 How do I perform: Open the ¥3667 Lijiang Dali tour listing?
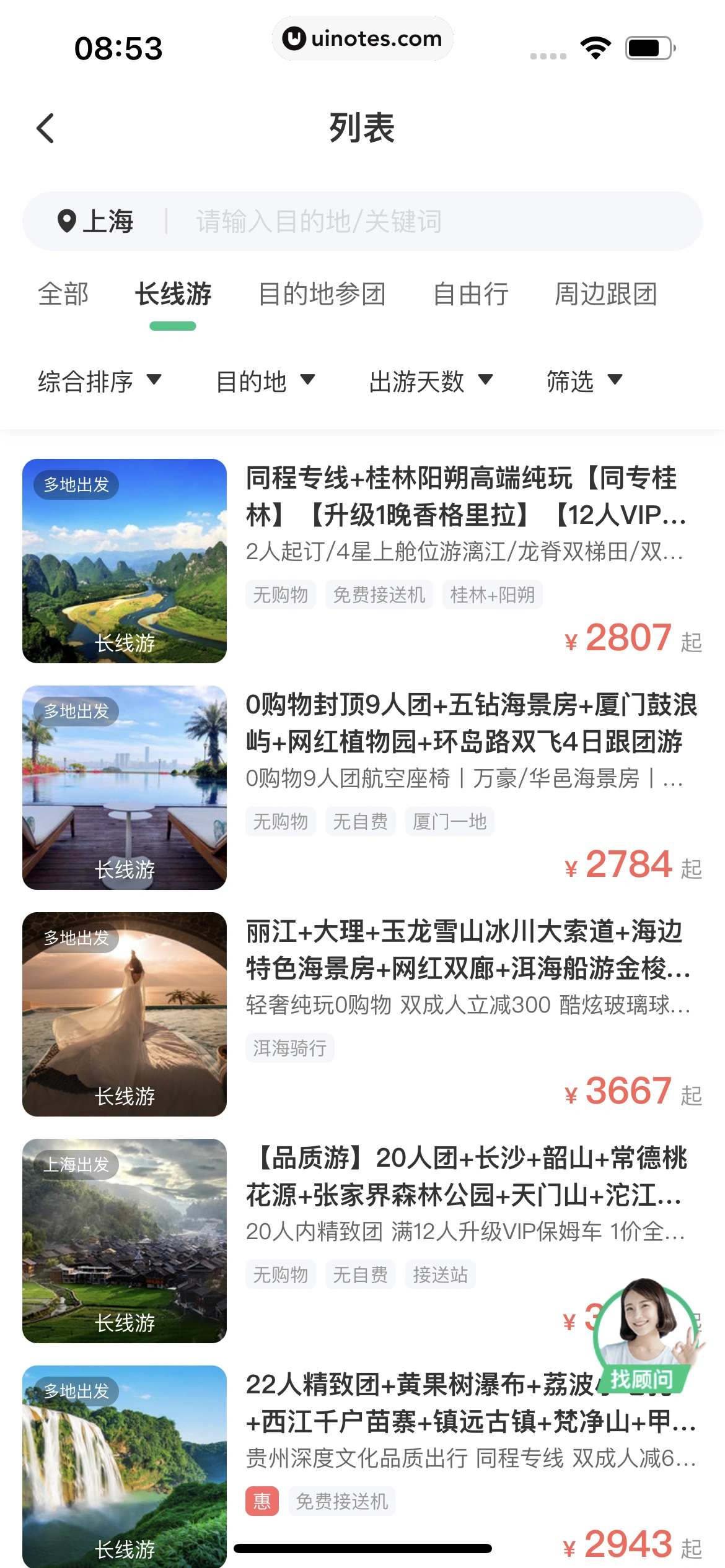362,1016
